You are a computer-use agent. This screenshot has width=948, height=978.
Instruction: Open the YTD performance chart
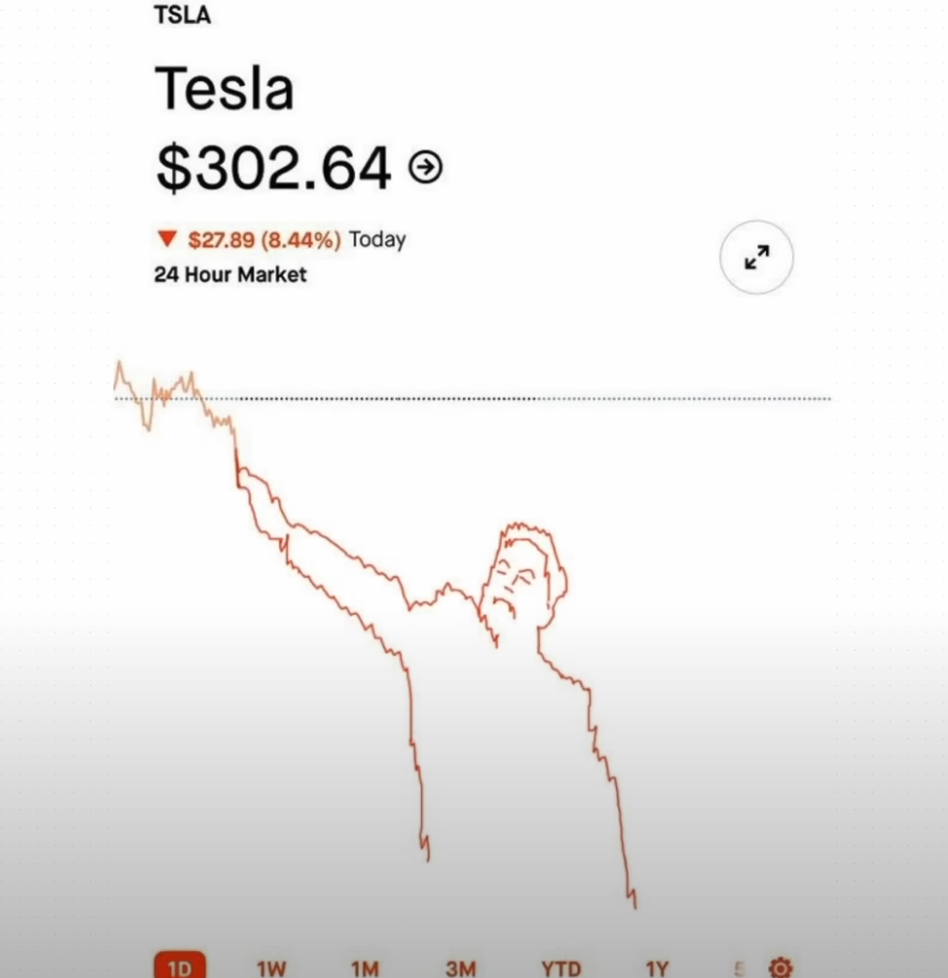(x=561, y=966)
